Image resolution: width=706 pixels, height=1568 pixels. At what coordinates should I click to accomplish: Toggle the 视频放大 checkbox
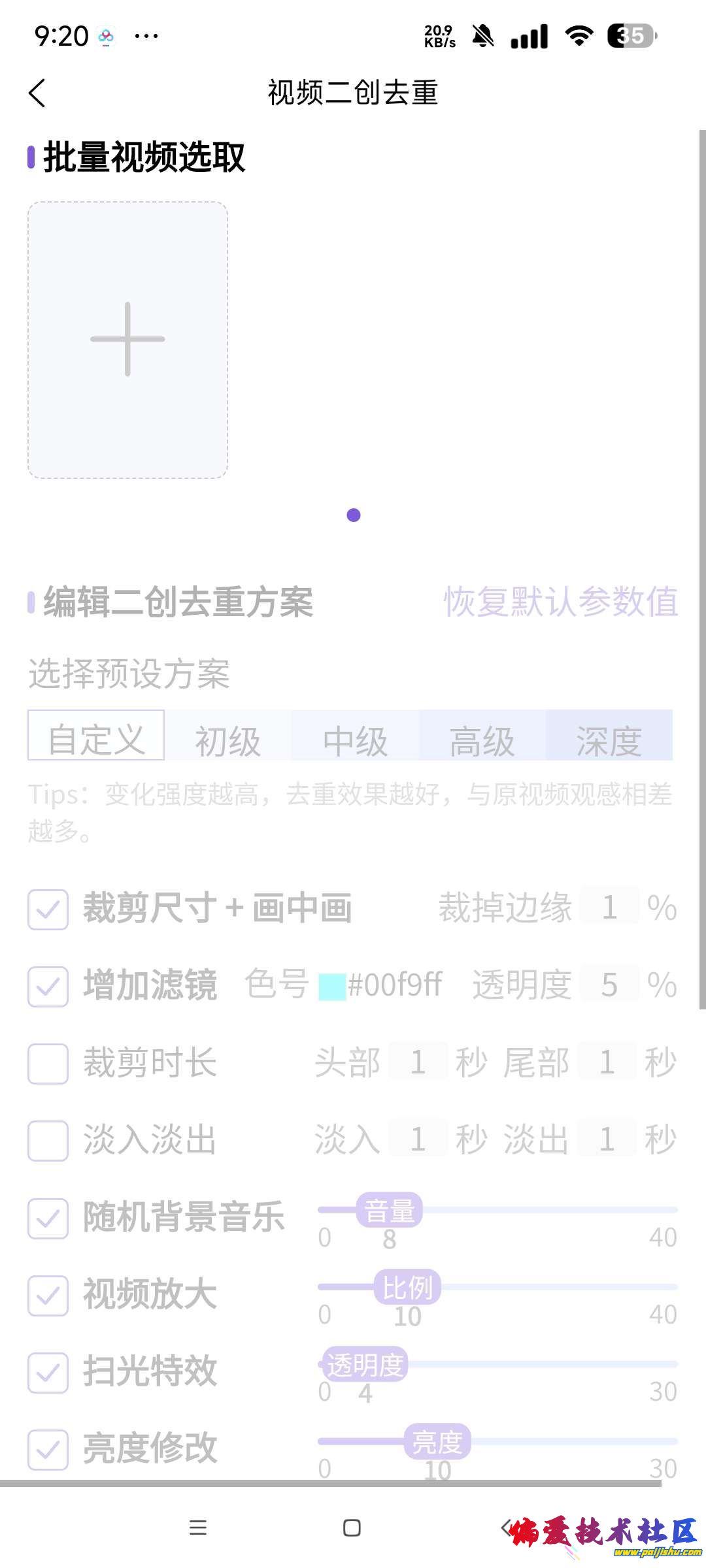click(48, 1296)
